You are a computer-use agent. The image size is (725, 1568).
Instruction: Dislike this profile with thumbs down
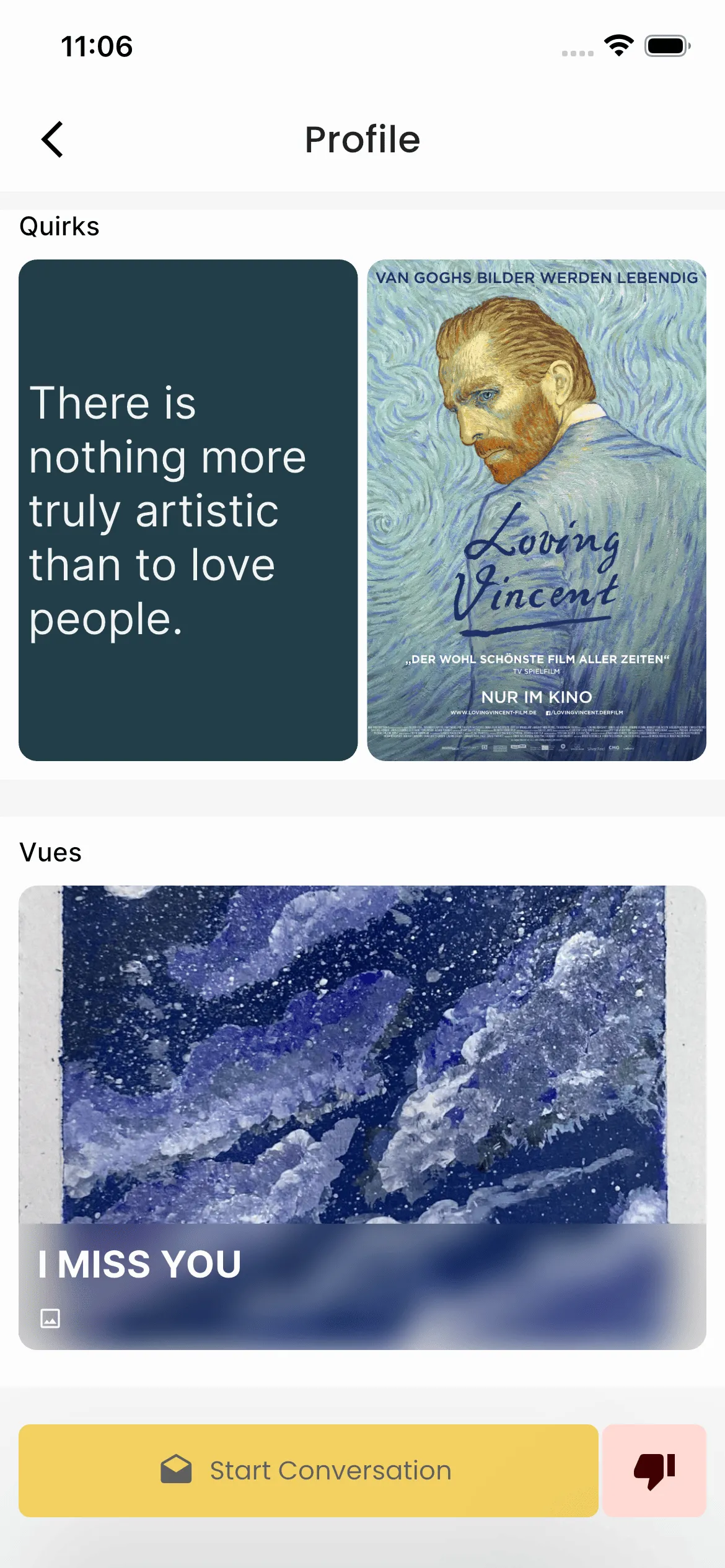[x=654, y=1470]
